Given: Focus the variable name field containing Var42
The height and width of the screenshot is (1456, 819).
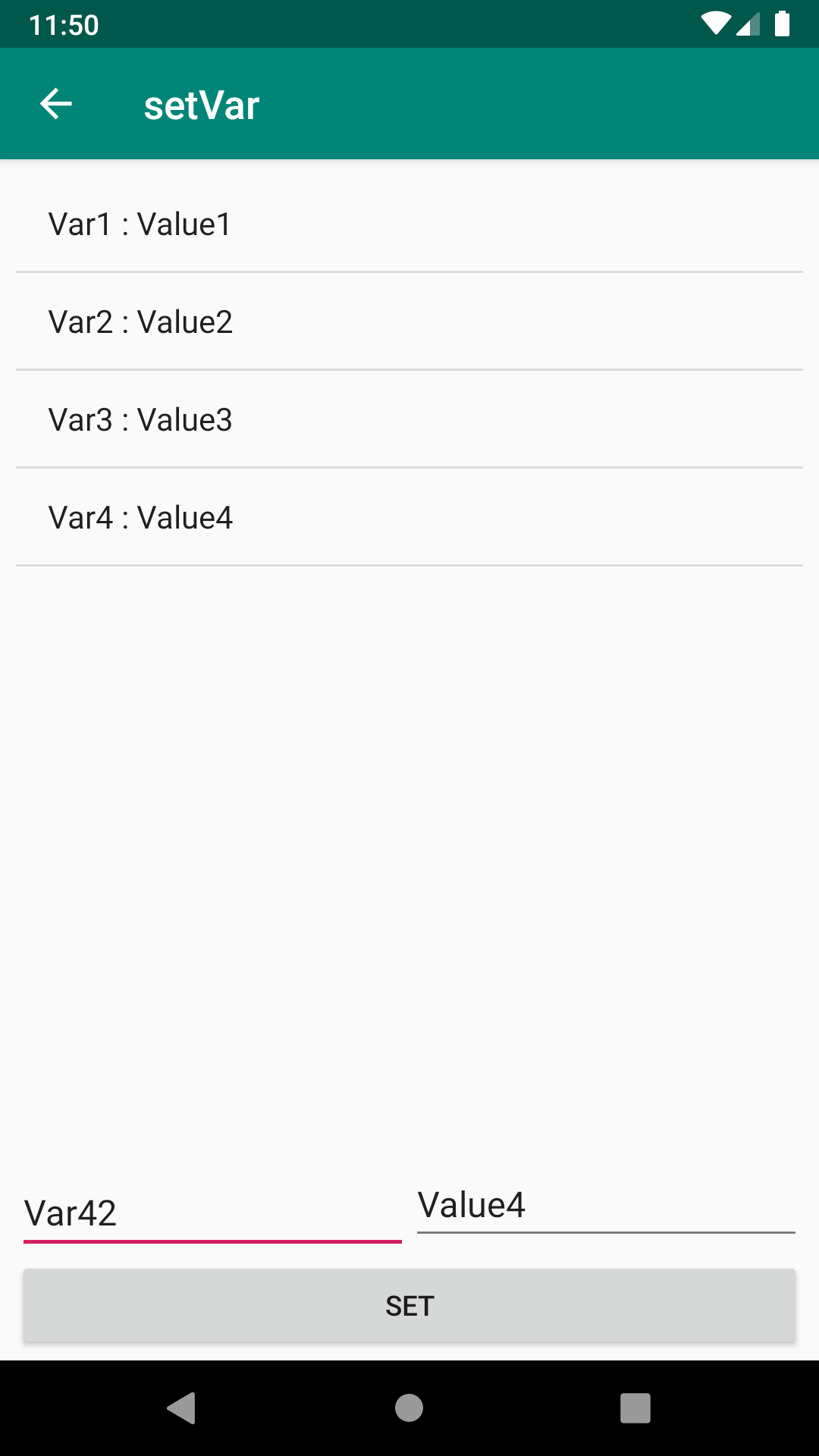Looking at the screenshot, I should point(212,1213).
